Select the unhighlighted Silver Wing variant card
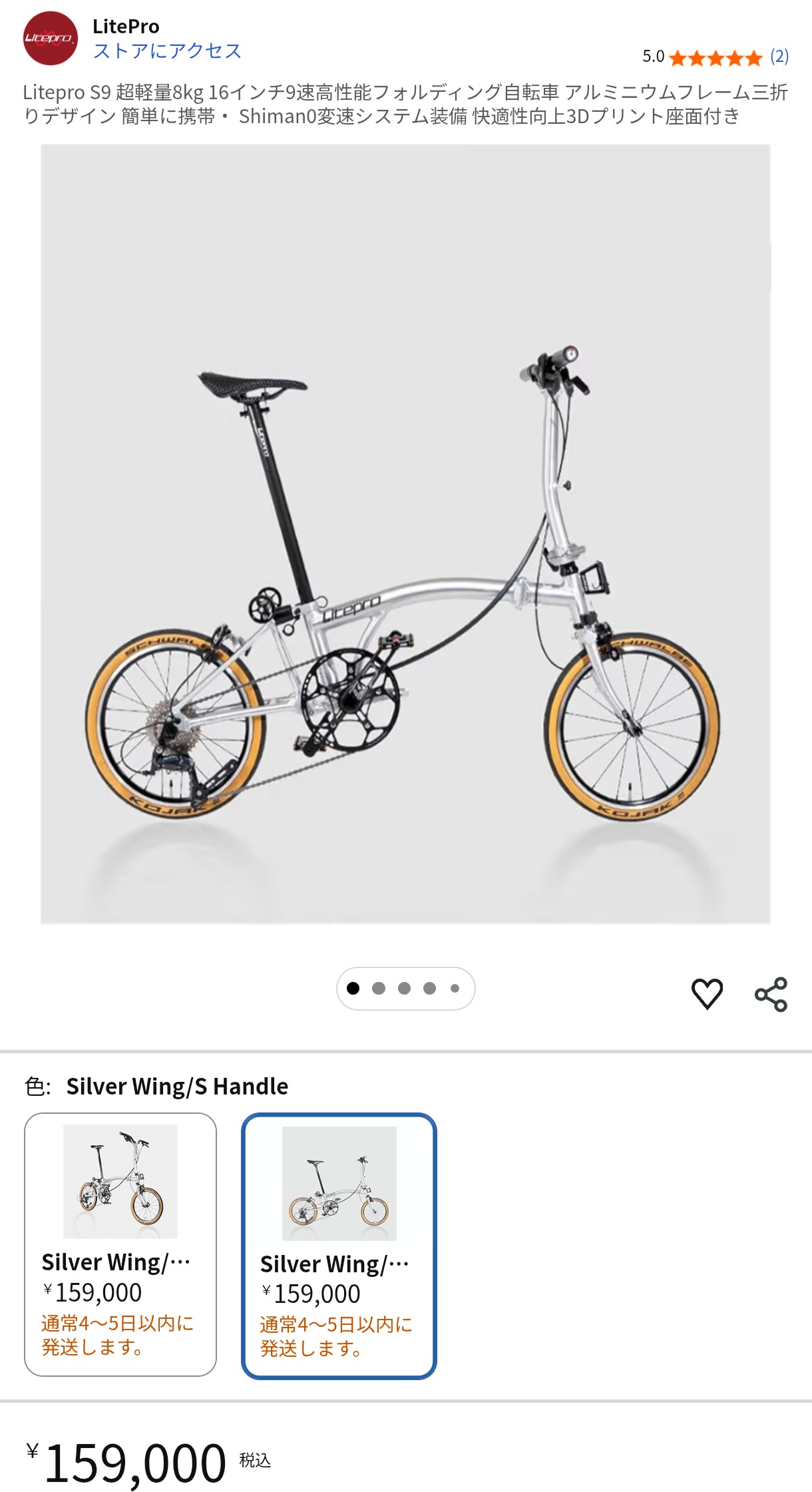812x1492 pixels. tap(120, 1244)
